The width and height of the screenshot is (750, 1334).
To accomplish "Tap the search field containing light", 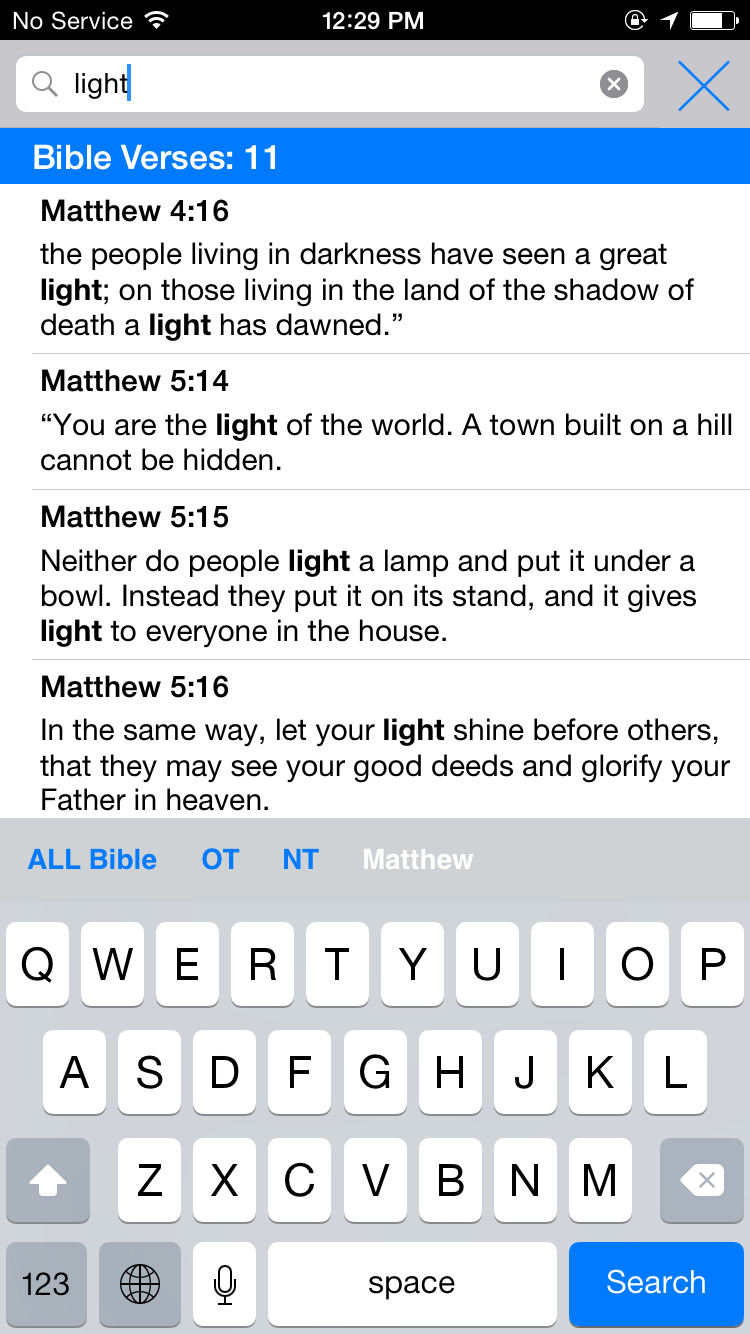I will pyautogui.click(x=330, y=84).
